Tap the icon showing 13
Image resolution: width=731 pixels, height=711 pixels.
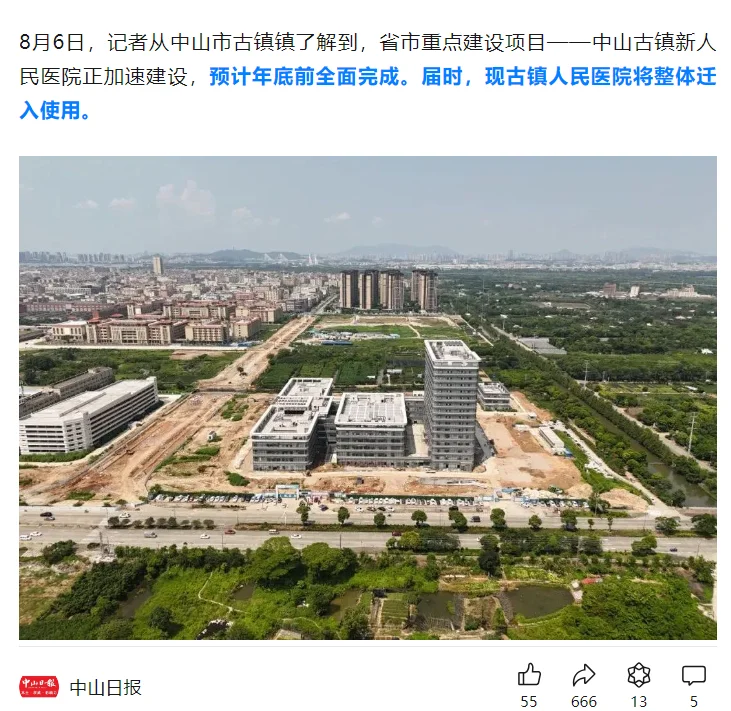tap(638, 675)
